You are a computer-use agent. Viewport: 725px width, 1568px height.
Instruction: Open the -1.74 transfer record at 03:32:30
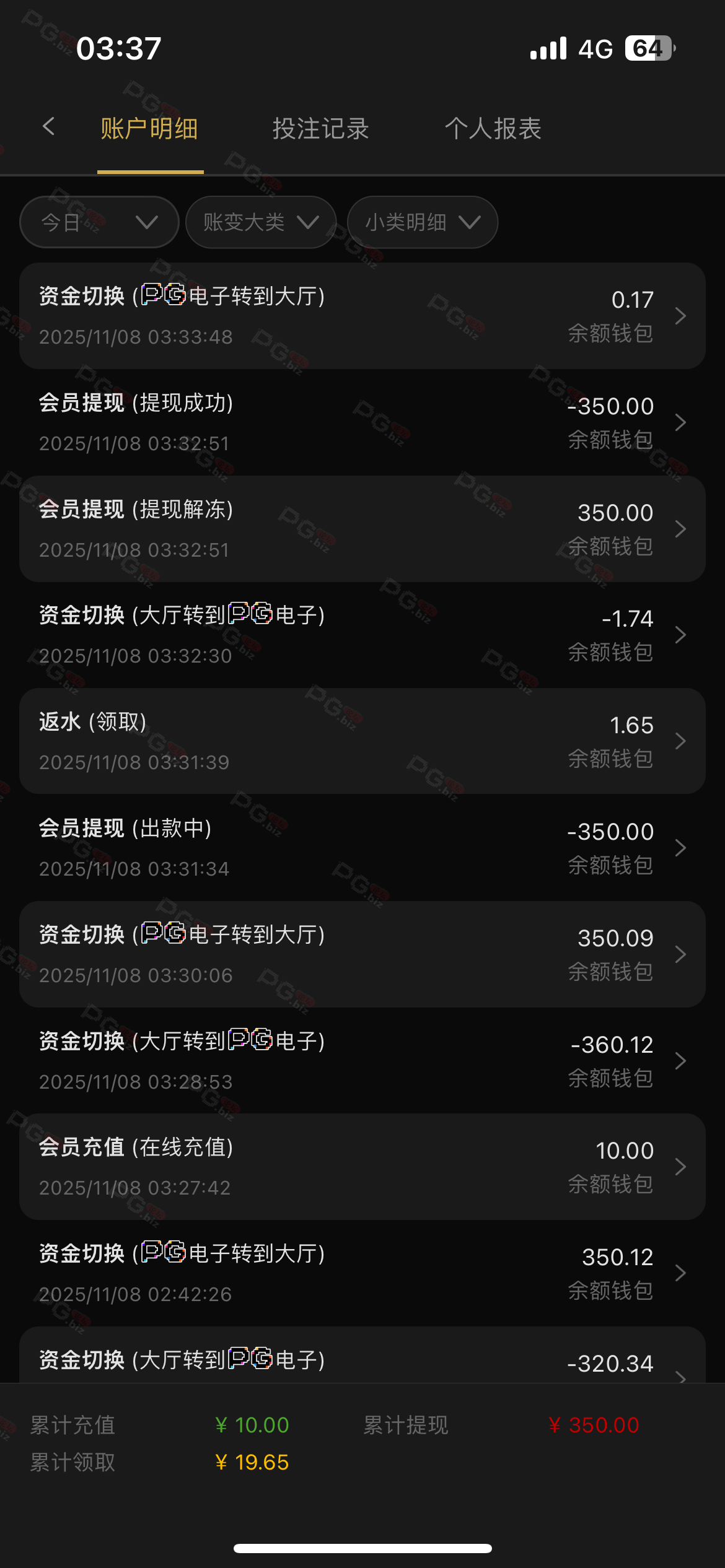click(362, 635)
